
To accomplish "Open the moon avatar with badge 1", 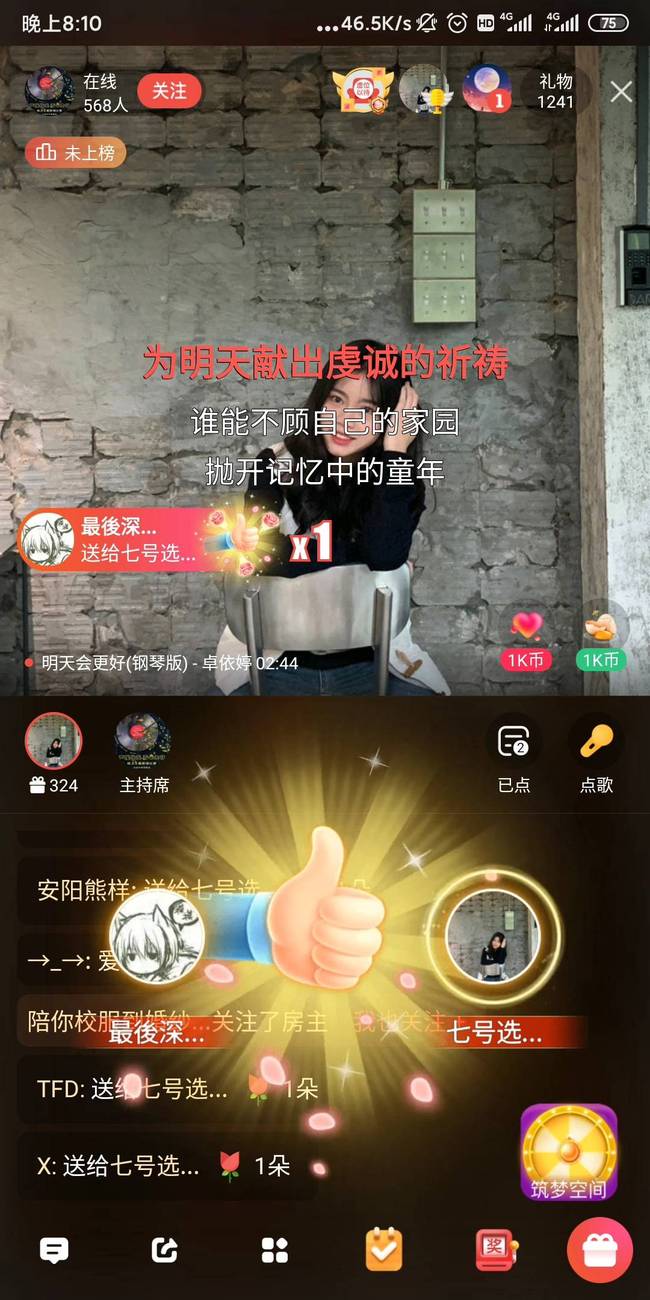I will tap(488, 90).
